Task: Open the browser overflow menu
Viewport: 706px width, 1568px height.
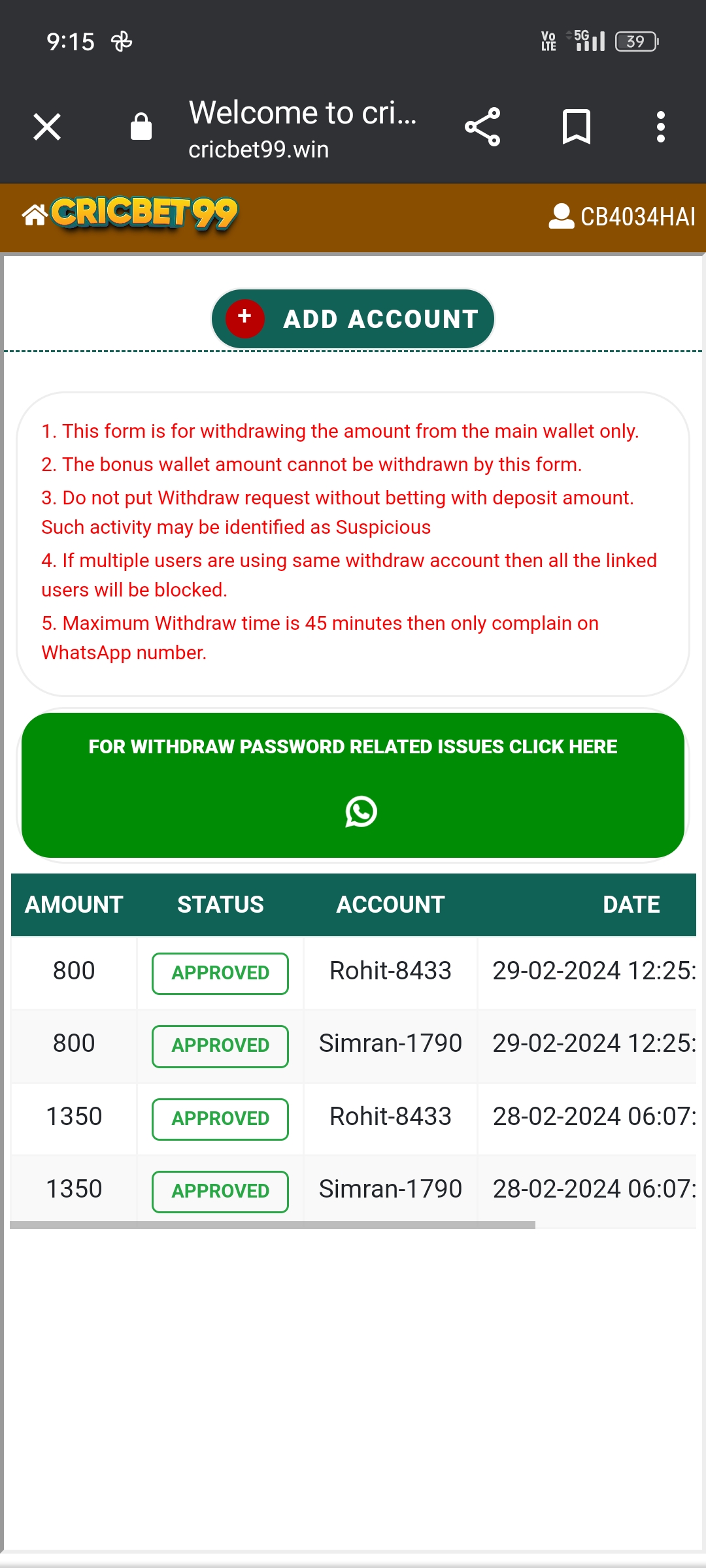Action: [661, 127]
